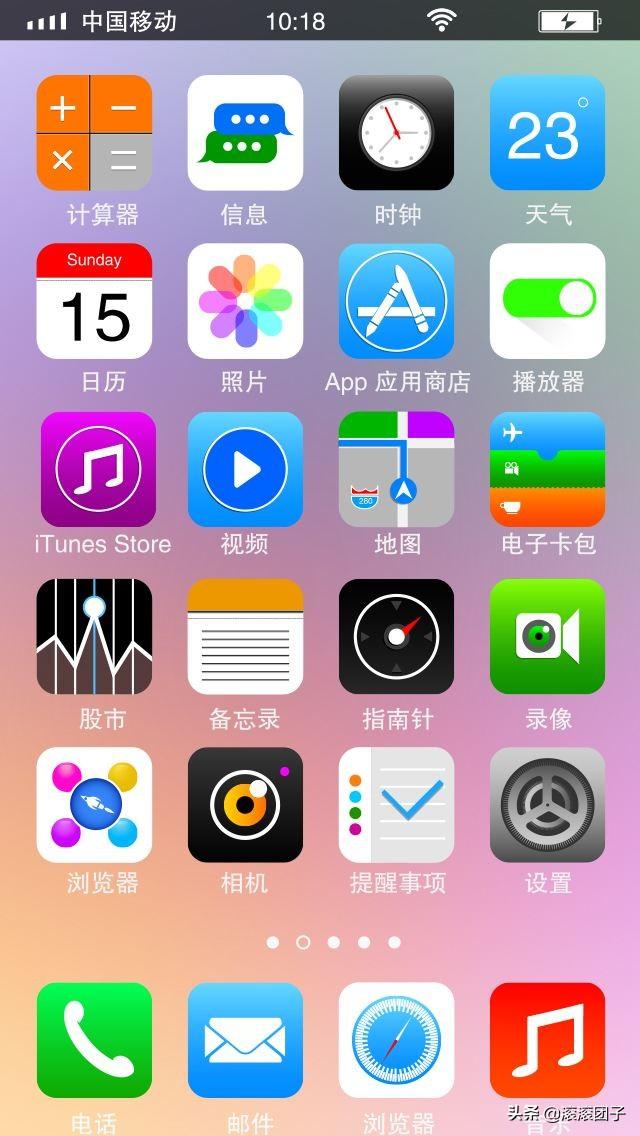
Task: Open the 日历 calendar app
Action: click(x=94, y=301)
